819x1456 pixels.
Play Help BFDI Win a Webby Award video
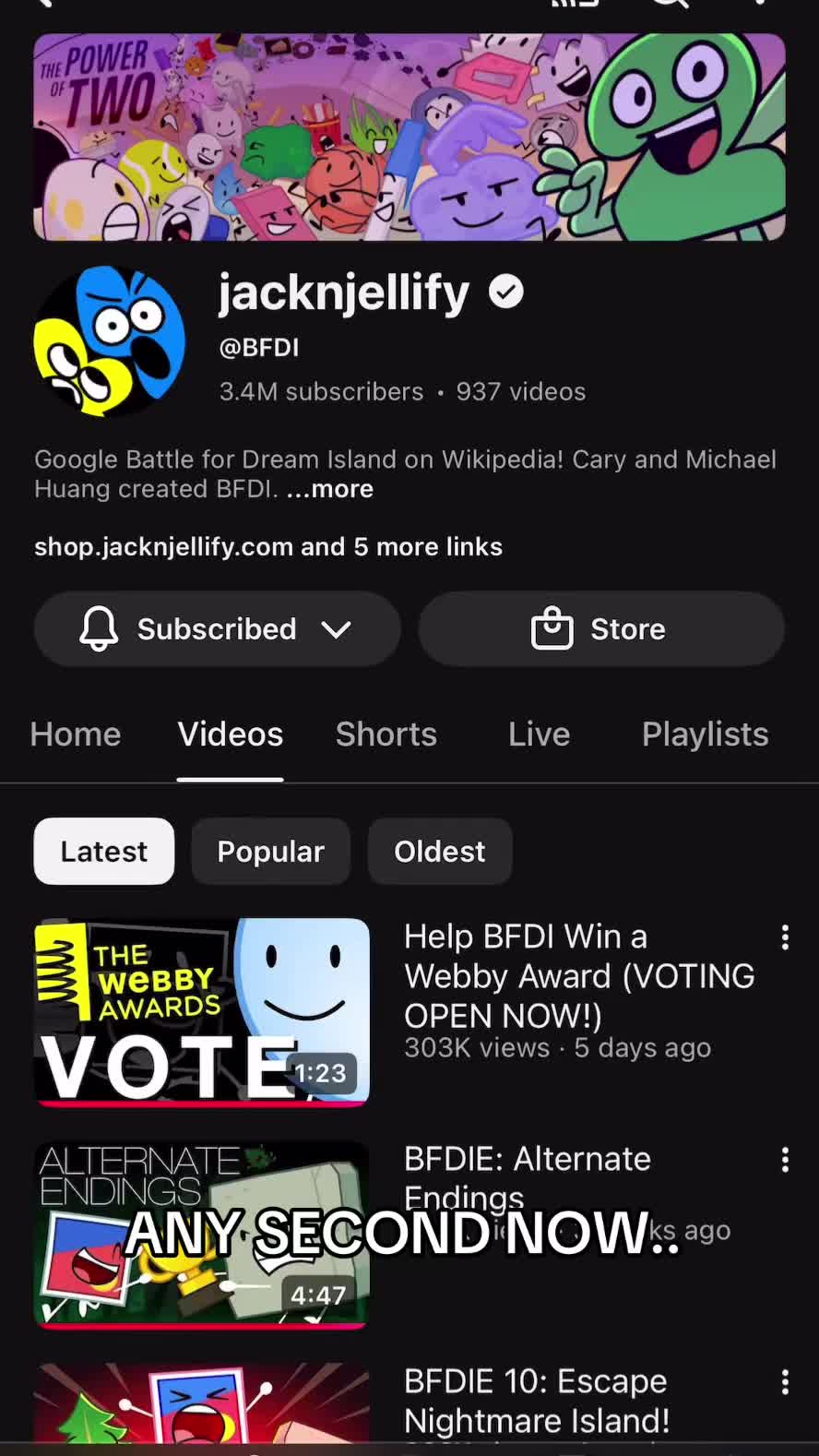coord(202,1011)
